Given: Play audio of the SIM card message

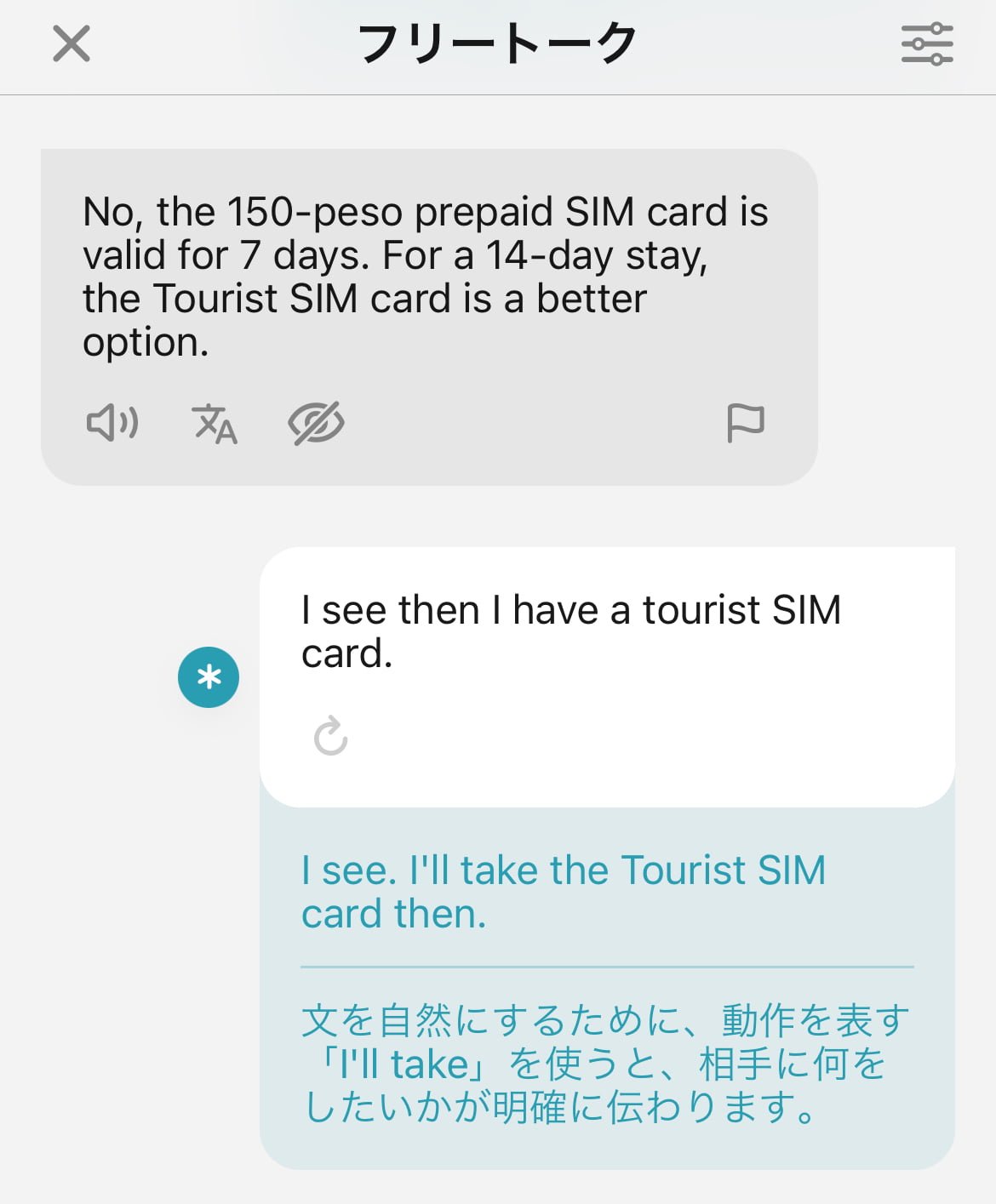Looking at the screenshot, I should click(x=112, y=423).
